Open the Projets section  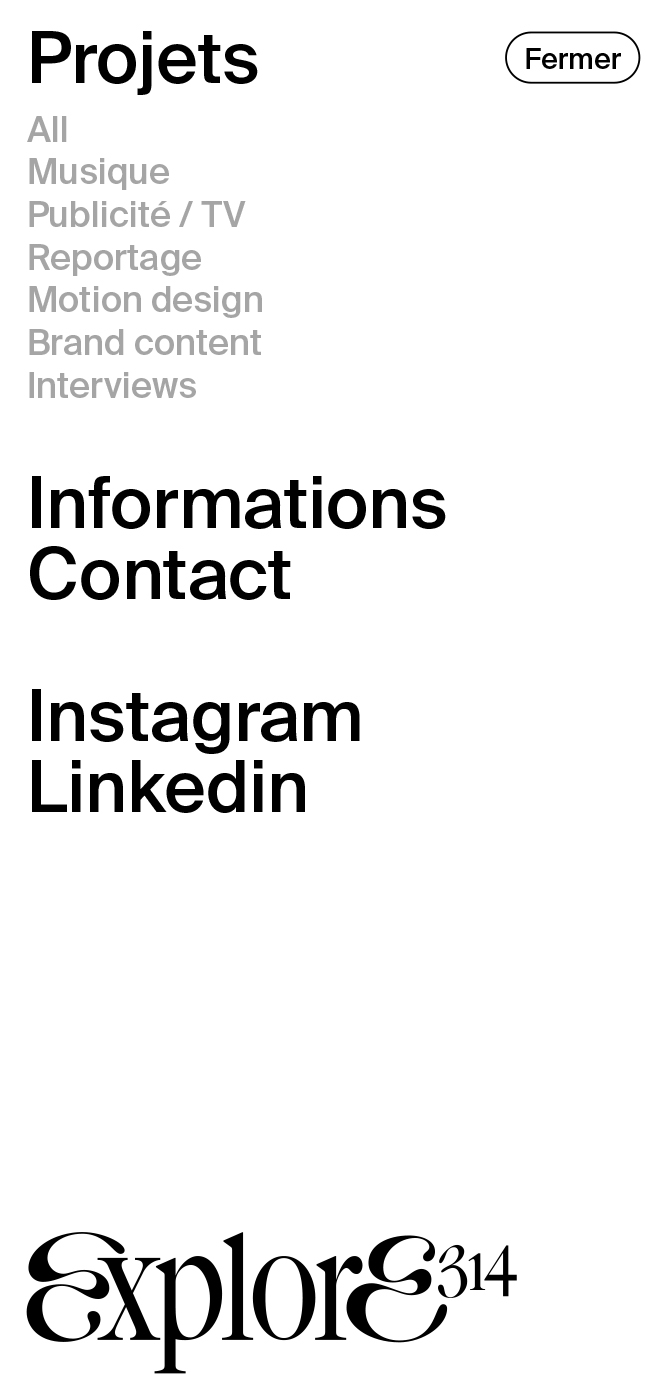point(143,59)
